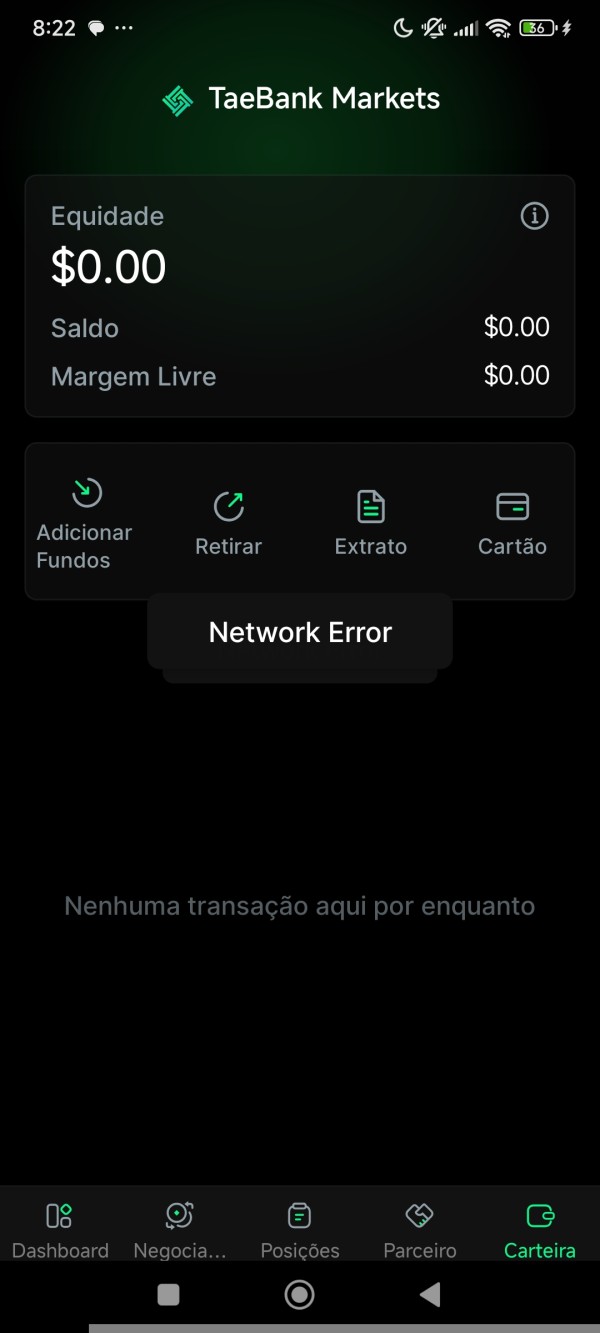Open the equity info icon

[535, 216]
